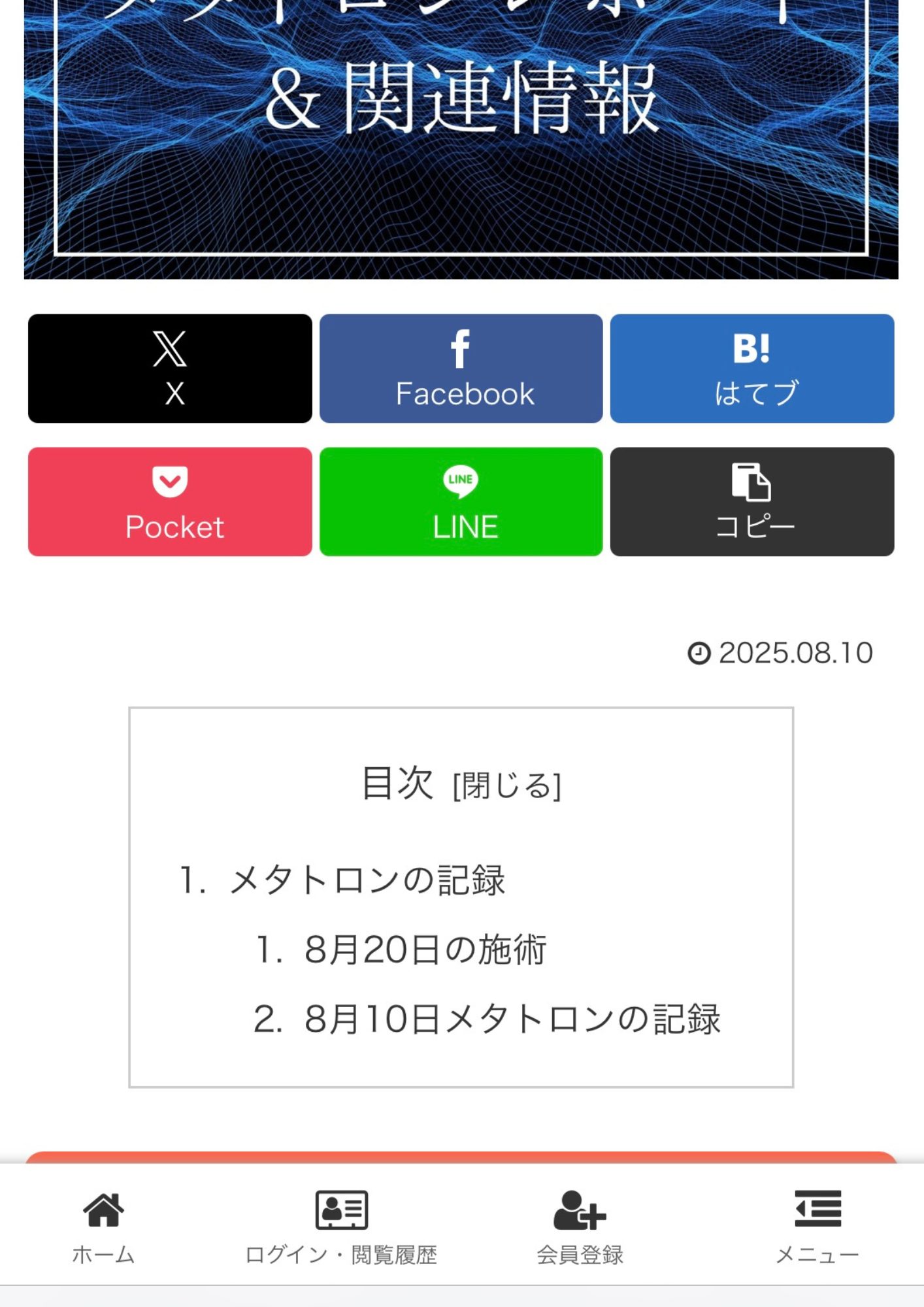Viewport: 924px width, 1307px height.
Task: Save this article to Pocket
Action: (170, 502)
